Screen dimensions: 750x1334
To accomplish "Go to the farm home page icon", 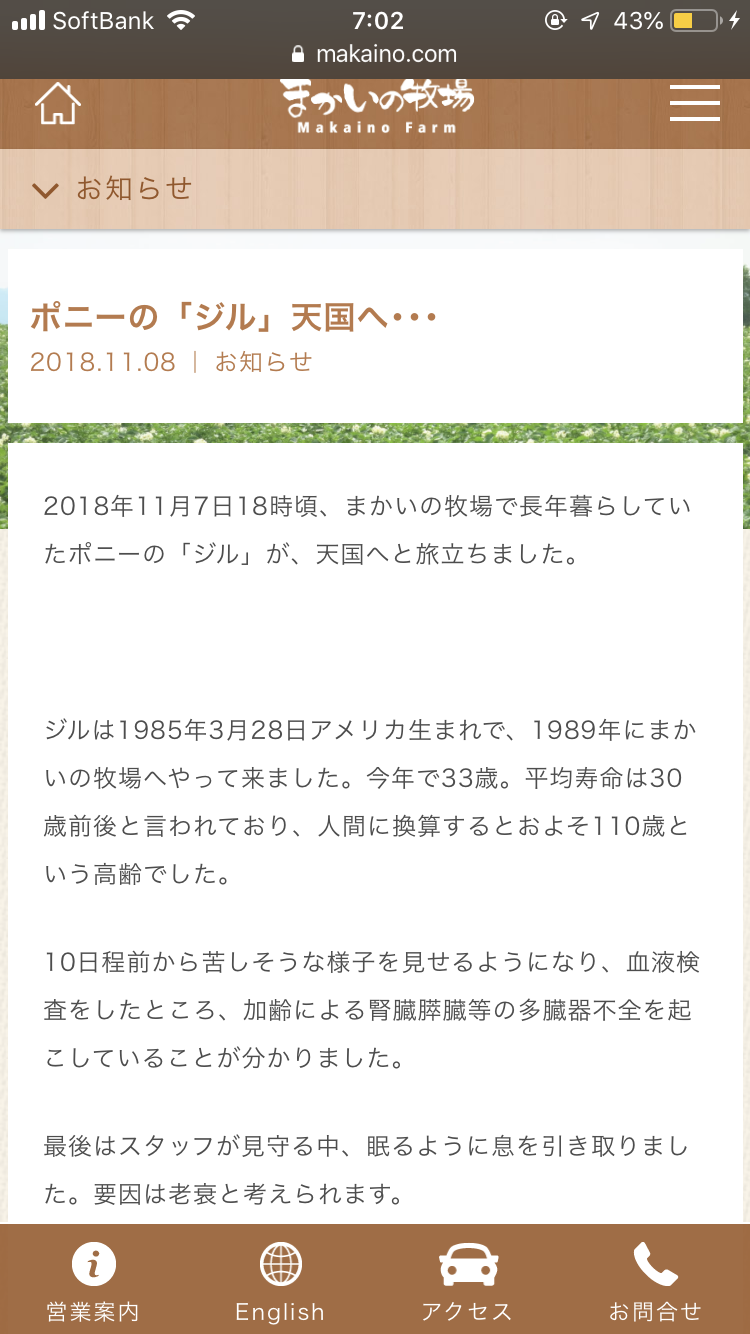I will (58, 104).
